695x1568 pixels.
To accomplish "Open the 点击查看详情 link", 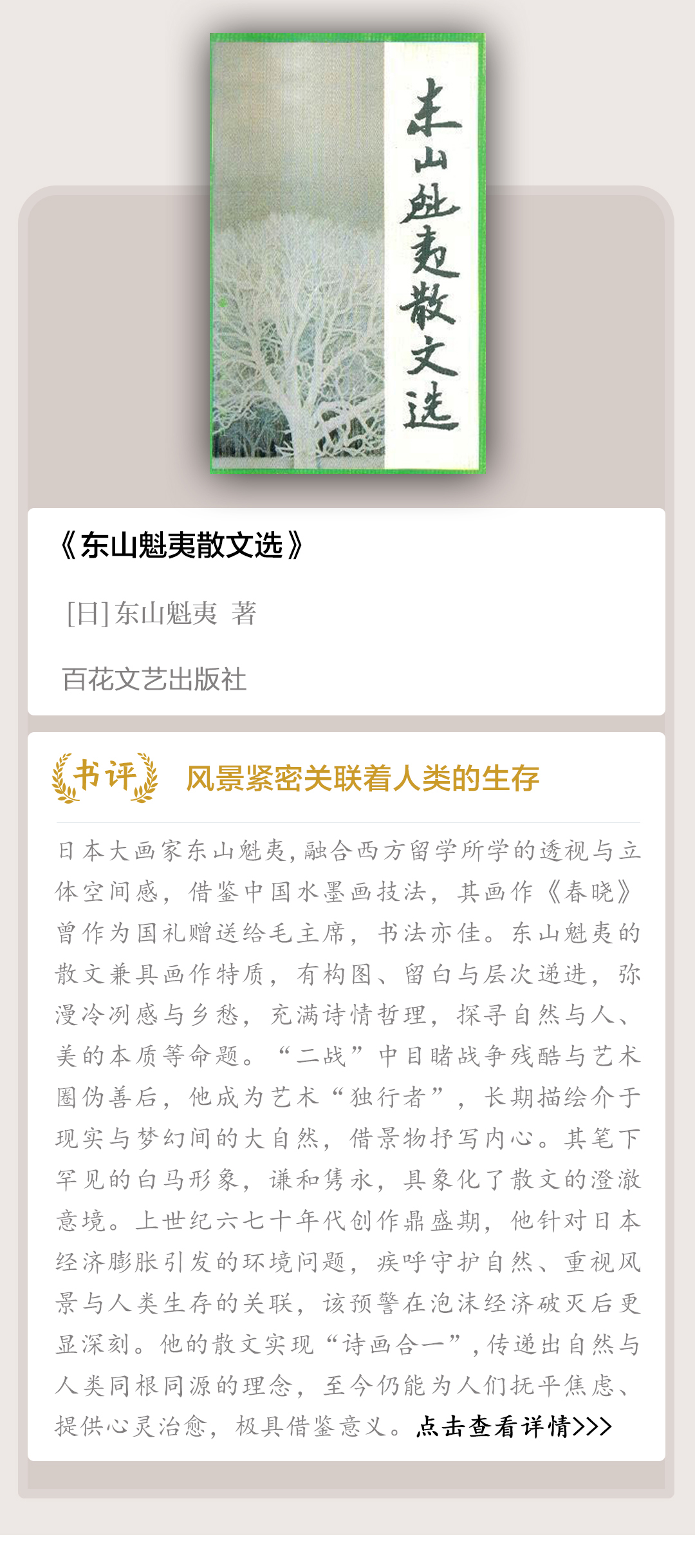I will (513, 1426).
